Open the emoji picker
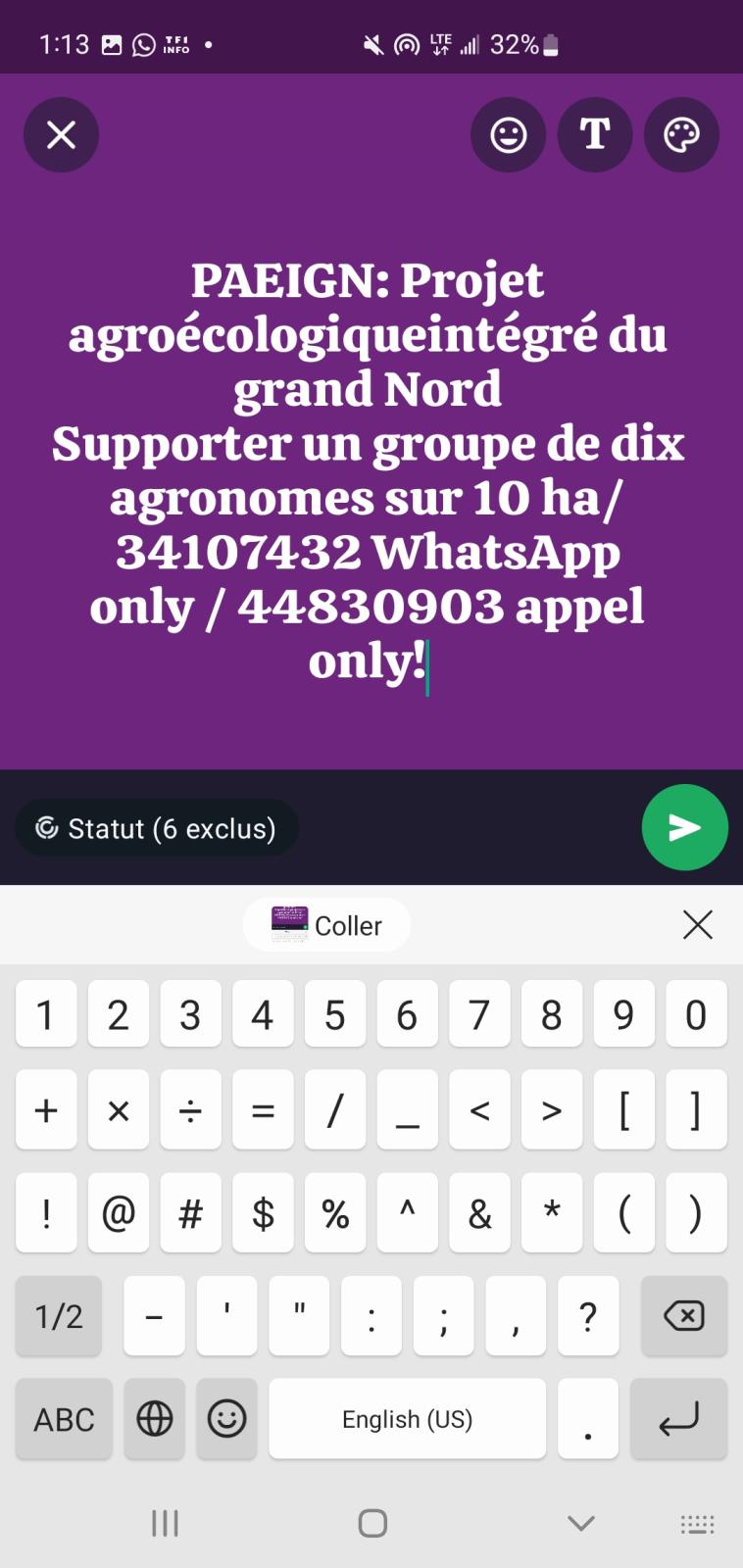Screen dimensions: 743x1568 [x=508, y=135]
